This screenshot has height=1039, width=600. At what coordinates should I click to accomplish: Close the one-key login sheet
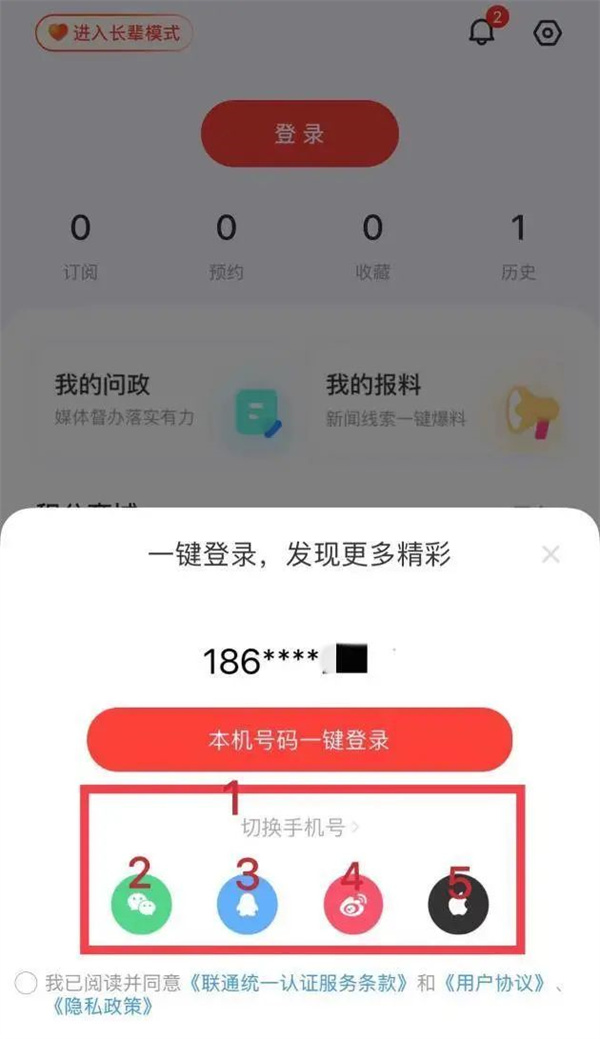pos(550,554)
